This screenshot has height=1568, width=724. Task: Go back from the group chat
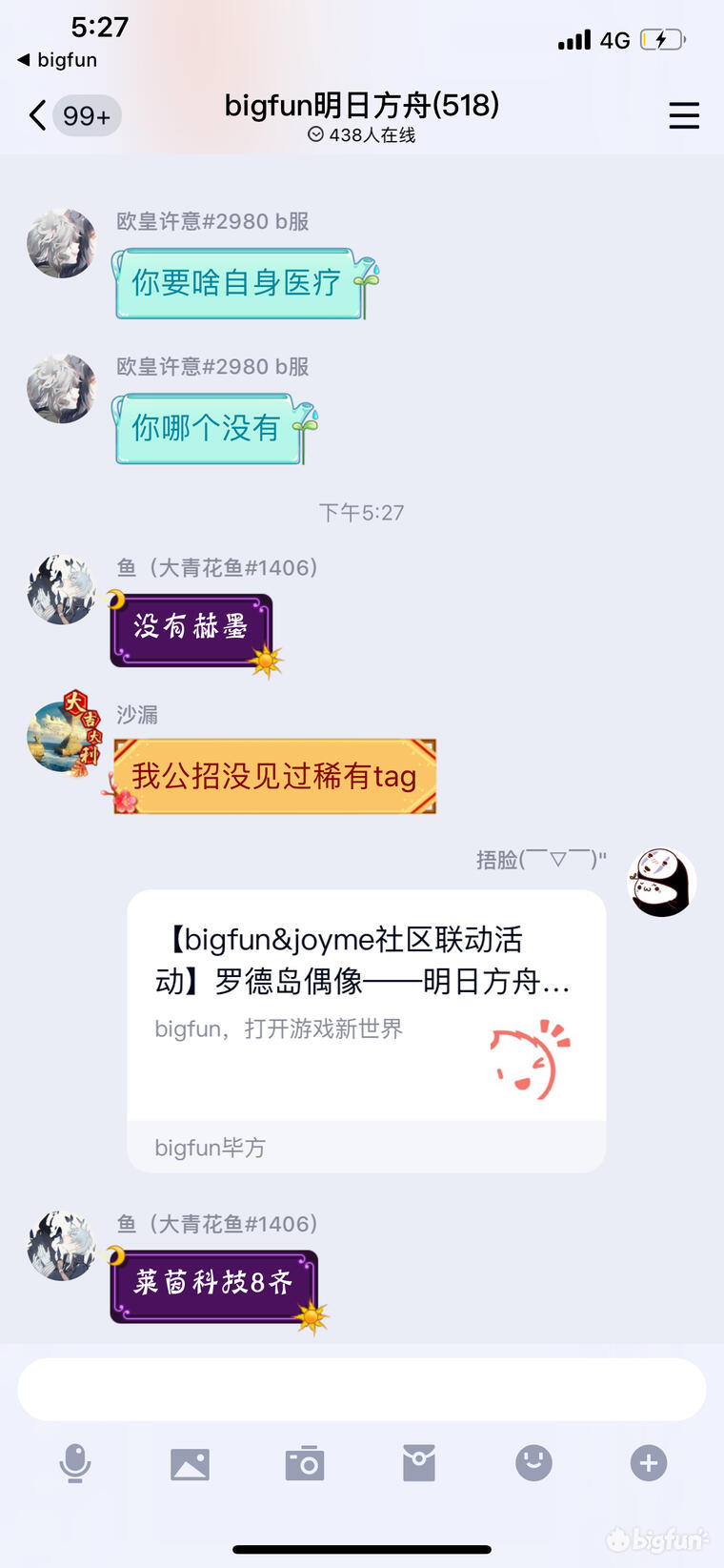pyautogui.click(x=38, y=116)
